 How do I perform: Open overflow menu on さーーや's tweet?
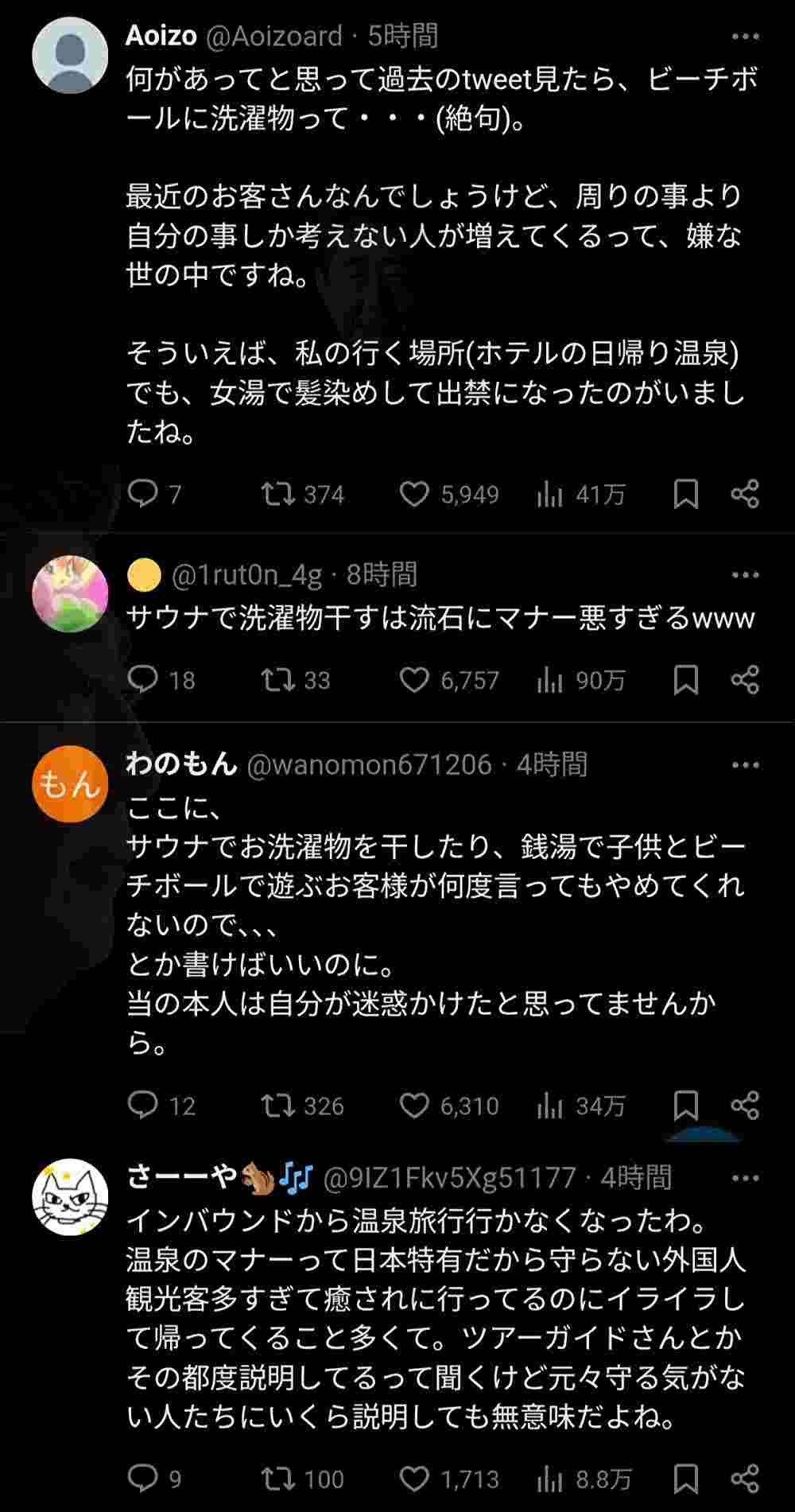pos(745,1178)
